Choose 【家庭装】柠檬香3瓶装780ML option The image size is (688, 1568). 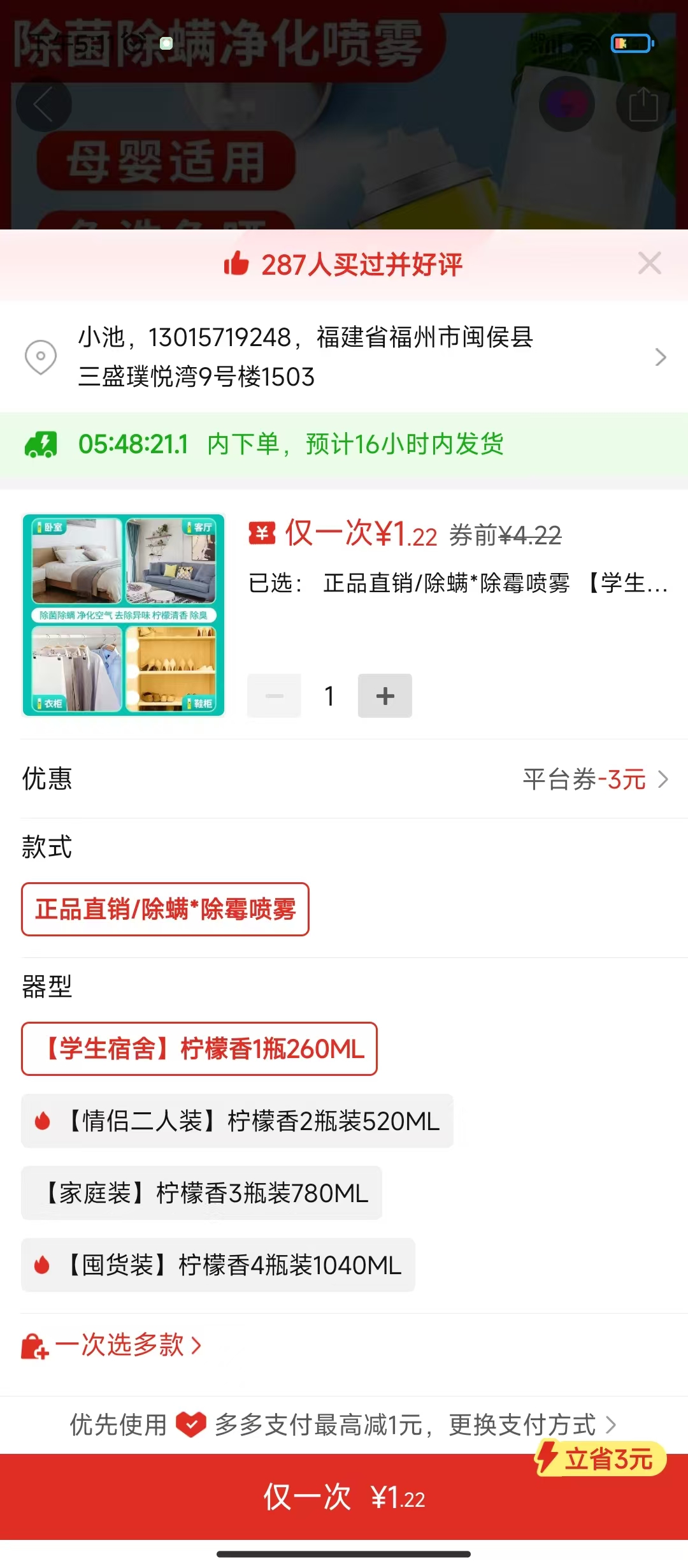[201, 1193]
